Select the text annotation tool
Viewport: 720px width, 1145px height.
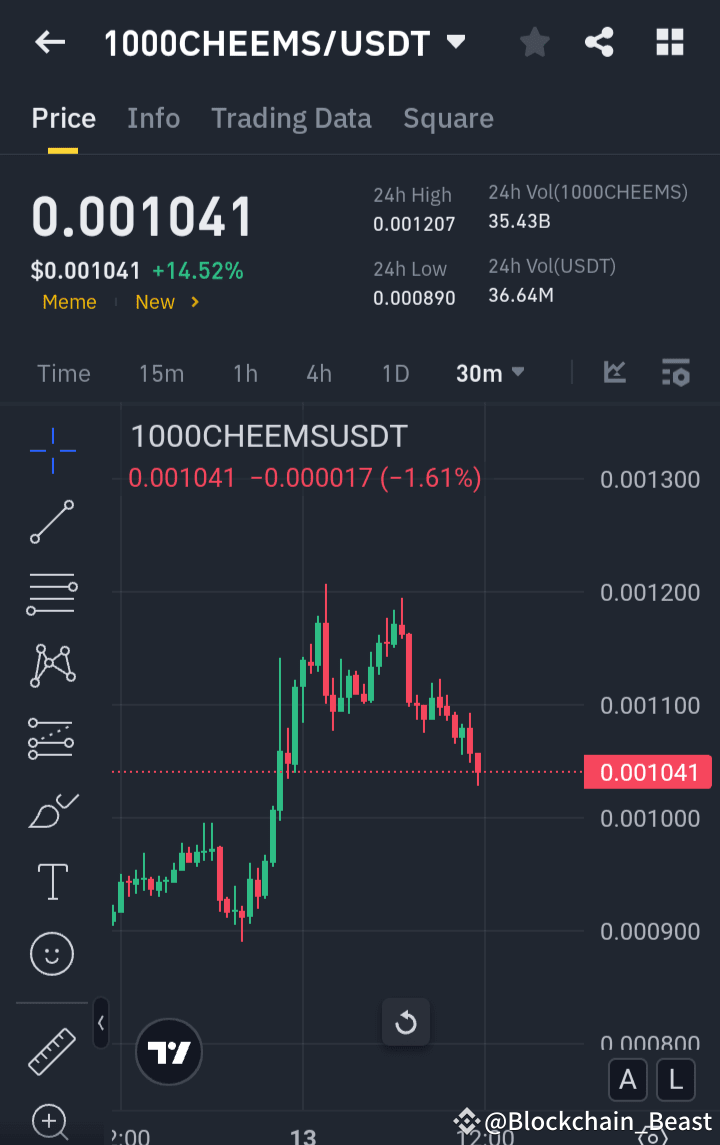pyautogui.click(x=51, y=881)
